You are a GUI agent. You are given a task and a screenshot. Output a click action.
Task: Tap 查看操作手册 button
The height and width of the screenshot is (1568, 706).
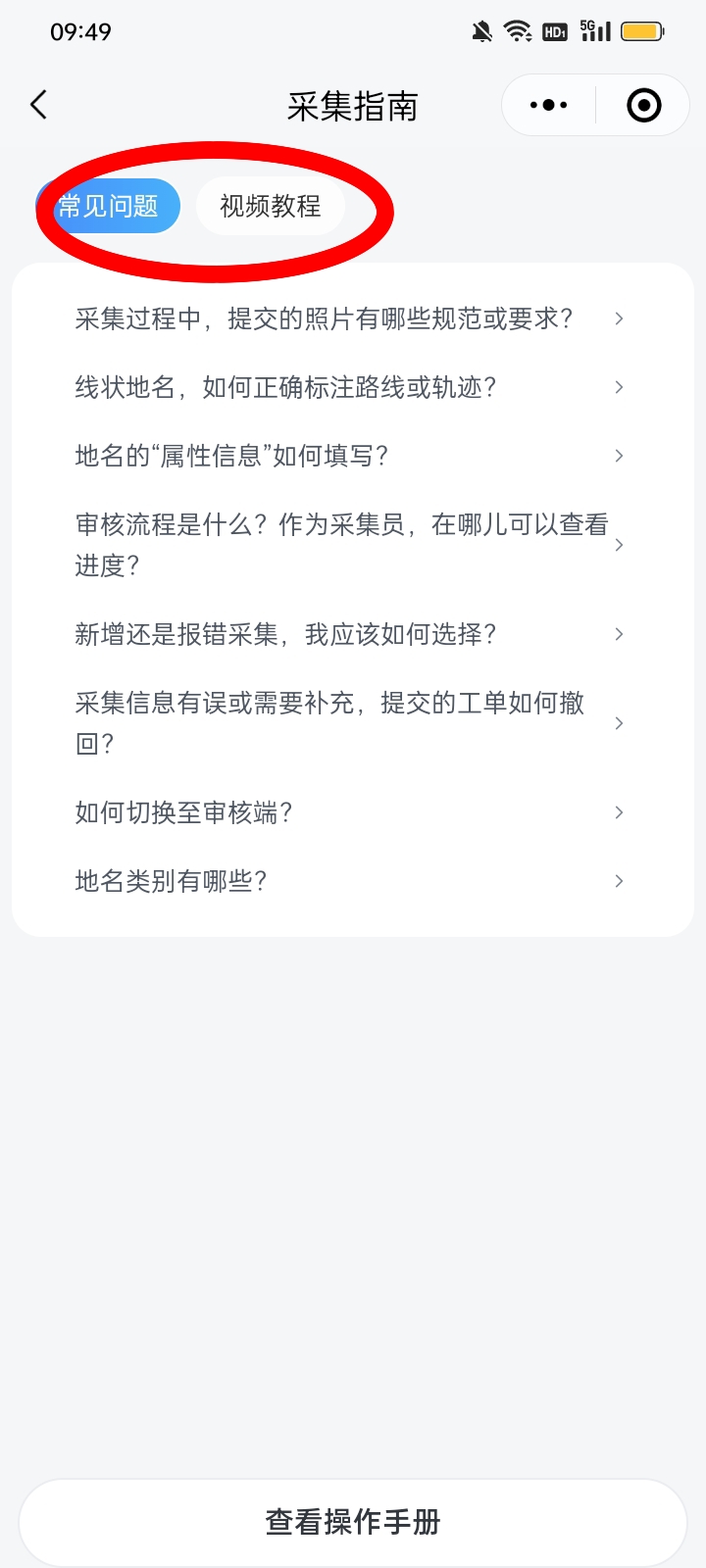tap(353, 1522)
